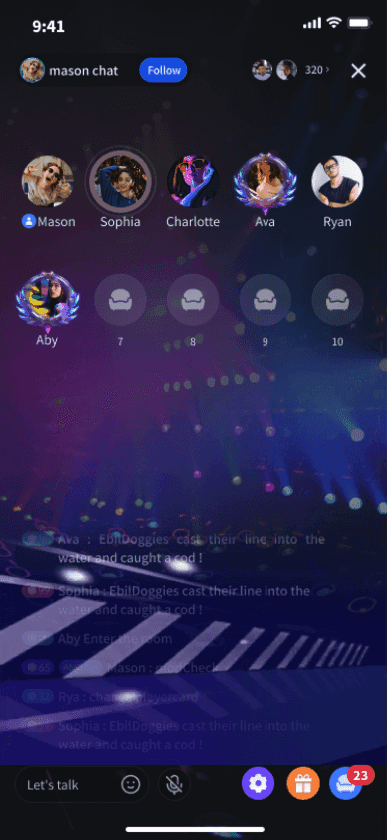Close the voice room
This screenshot has width=387, height=840.
click(358, 71)
